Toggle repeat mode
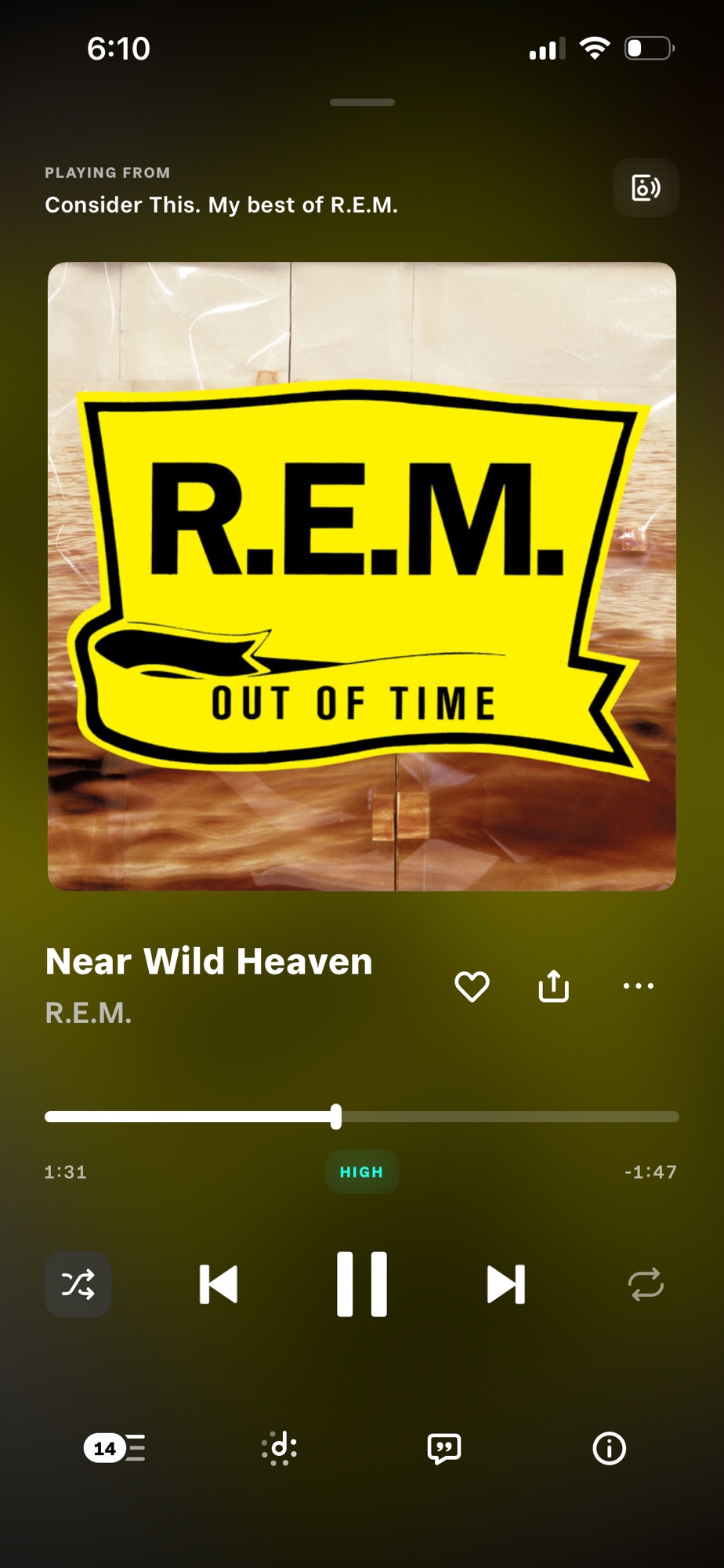The height and width of the screenshot is (1568, 724). click(646, 1284)
